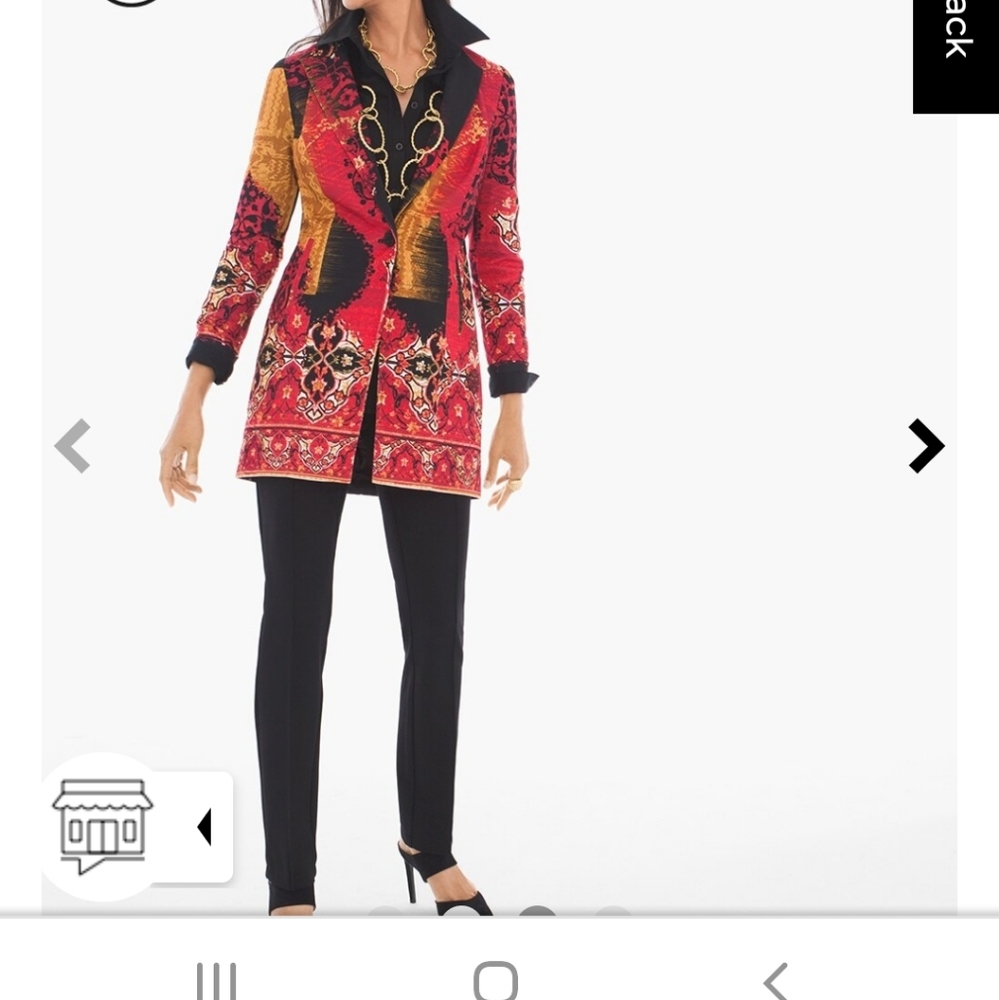
Task: Open the recent apps switcher
Action: (x=218, y=981)
